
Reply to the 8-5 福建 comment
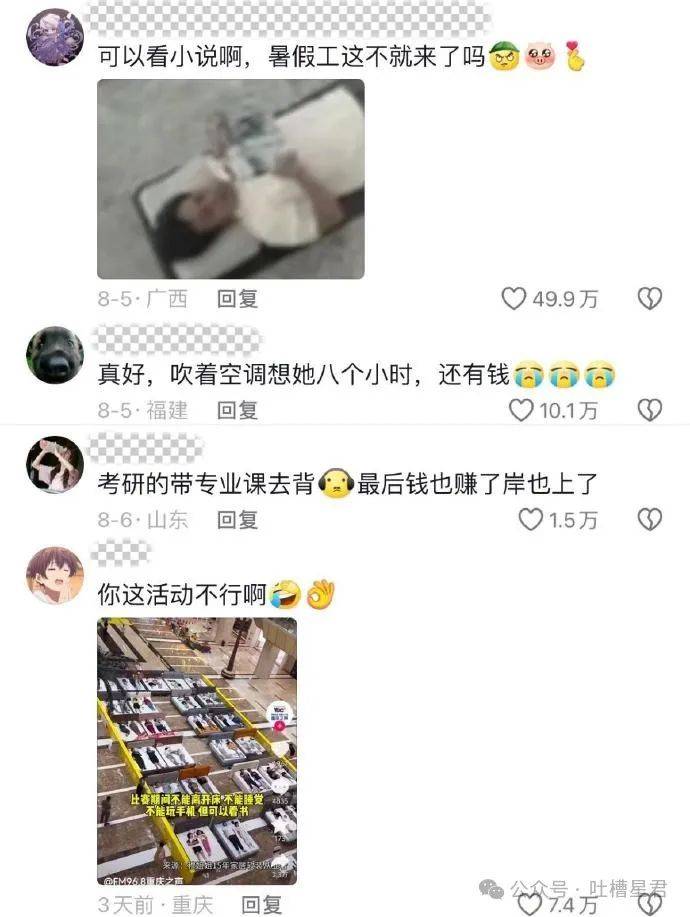[238, 409]
